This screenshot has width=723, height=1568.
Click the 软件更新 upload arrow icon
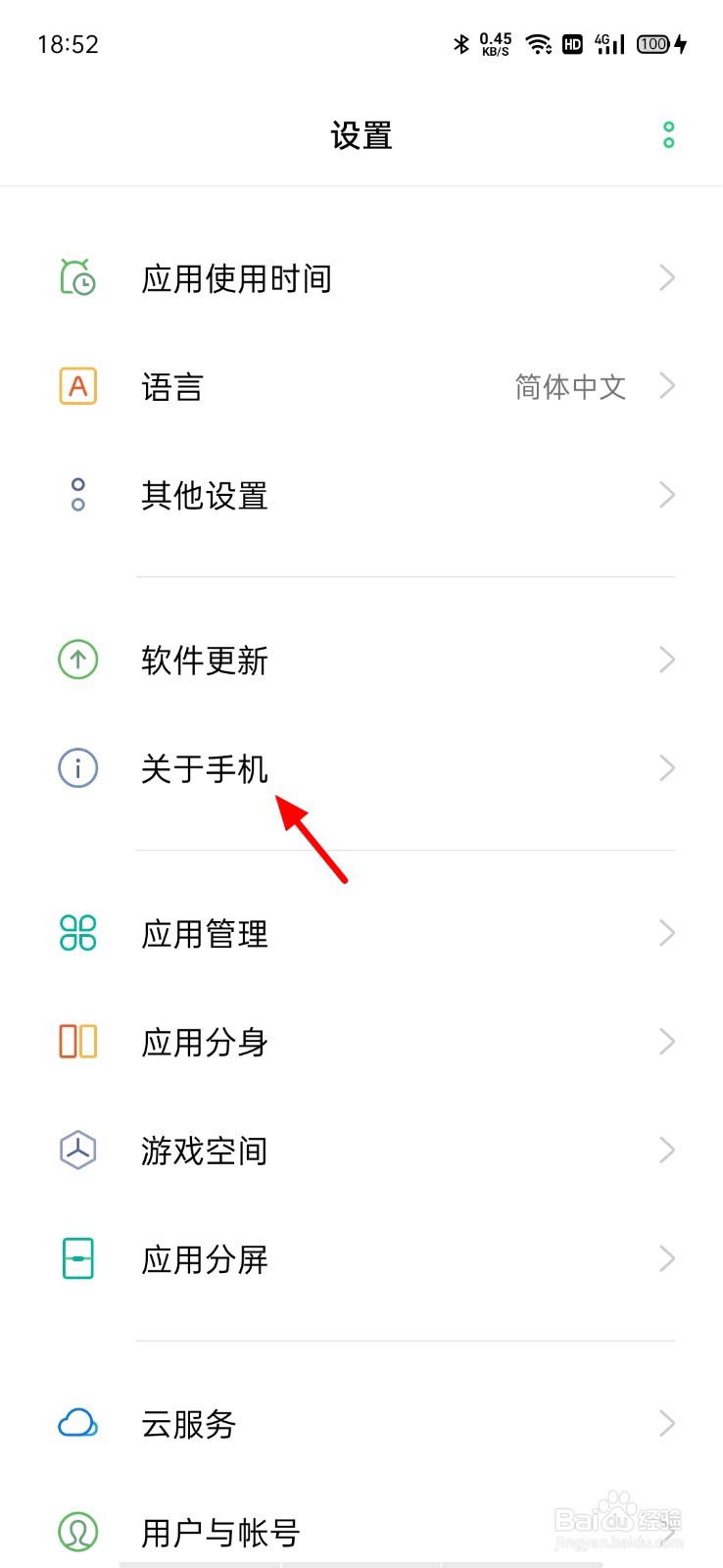click(x=77, y=660)
